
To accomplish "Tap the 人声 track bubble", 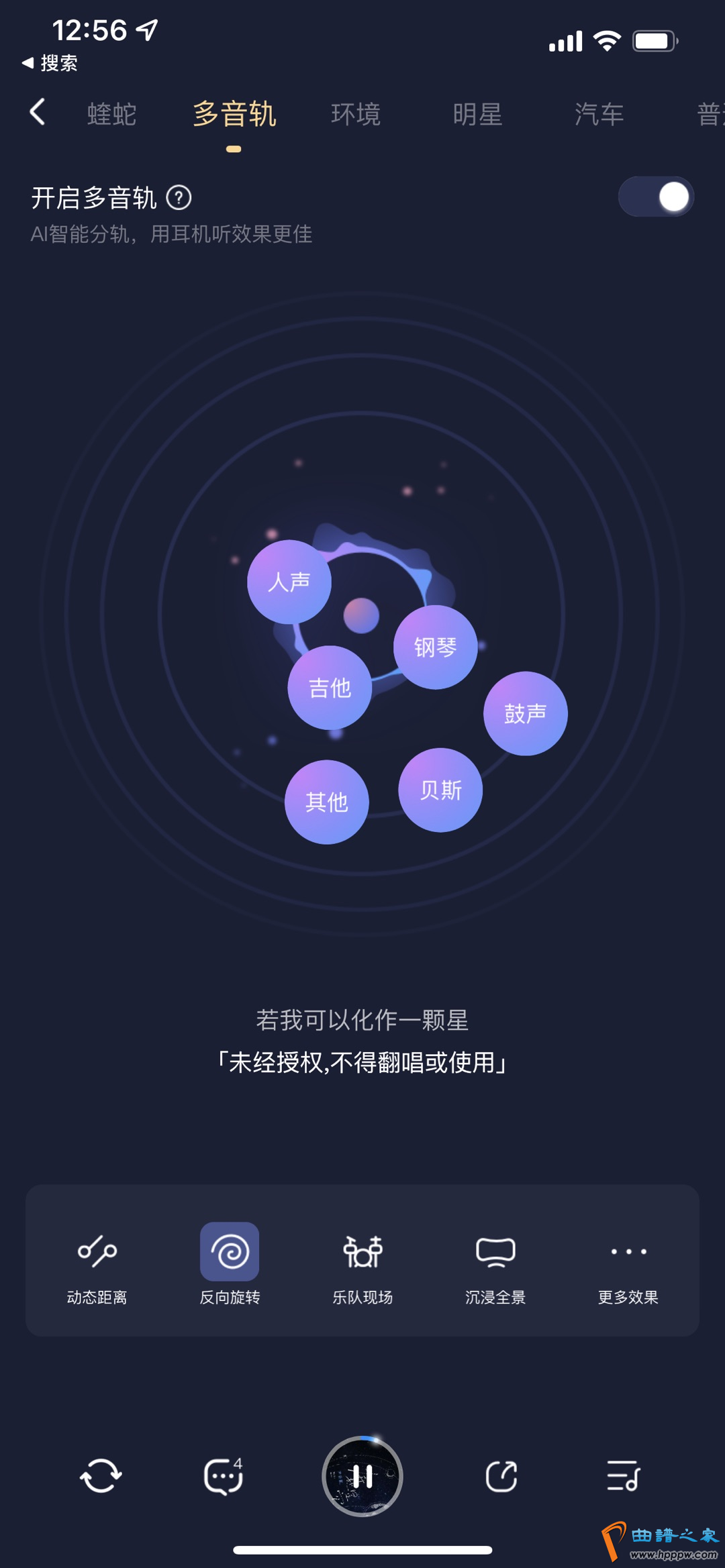I will point(289,582).
